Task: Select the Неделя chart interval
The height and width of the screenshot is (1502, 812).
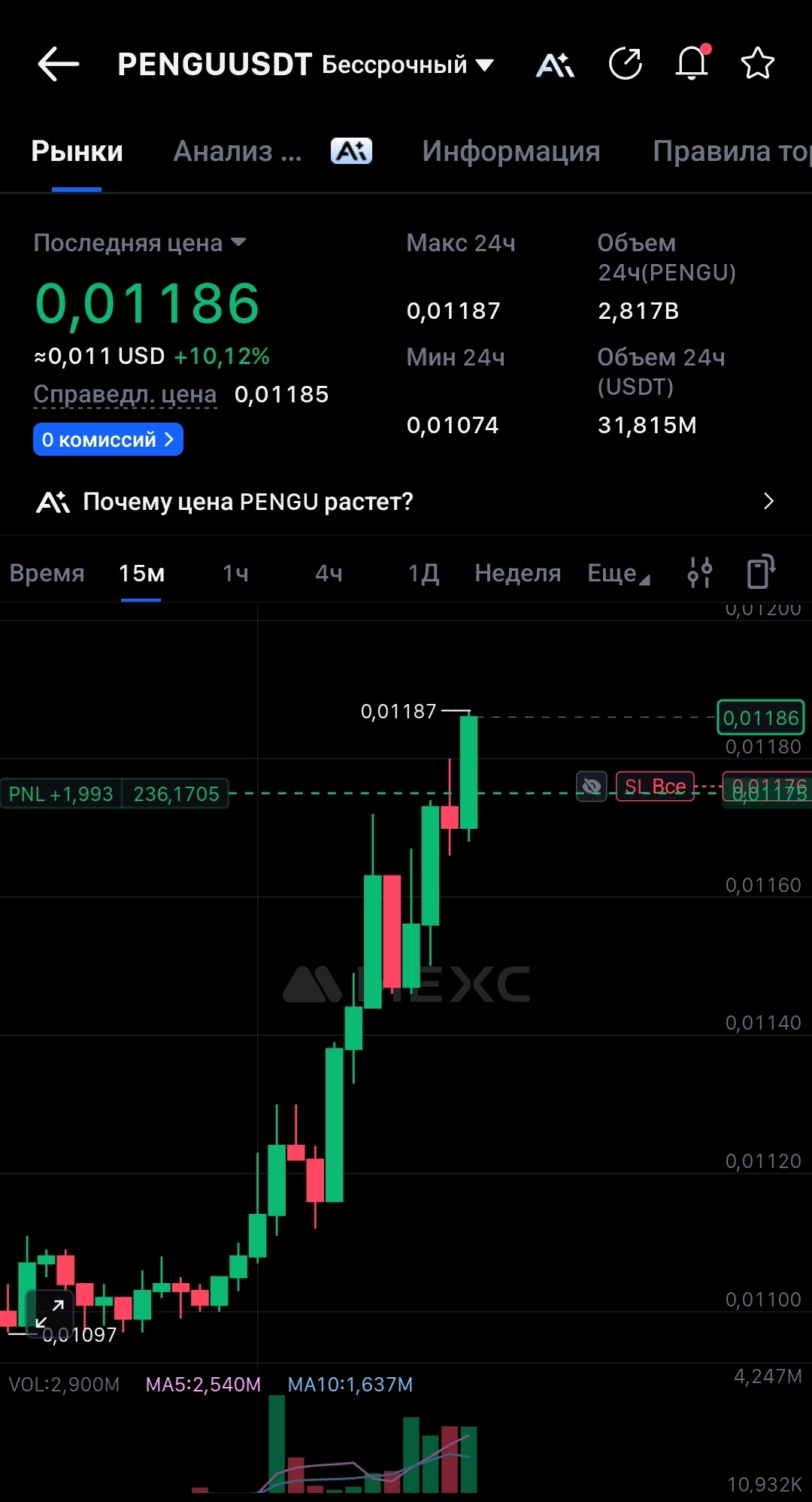Action: point(518,573)
